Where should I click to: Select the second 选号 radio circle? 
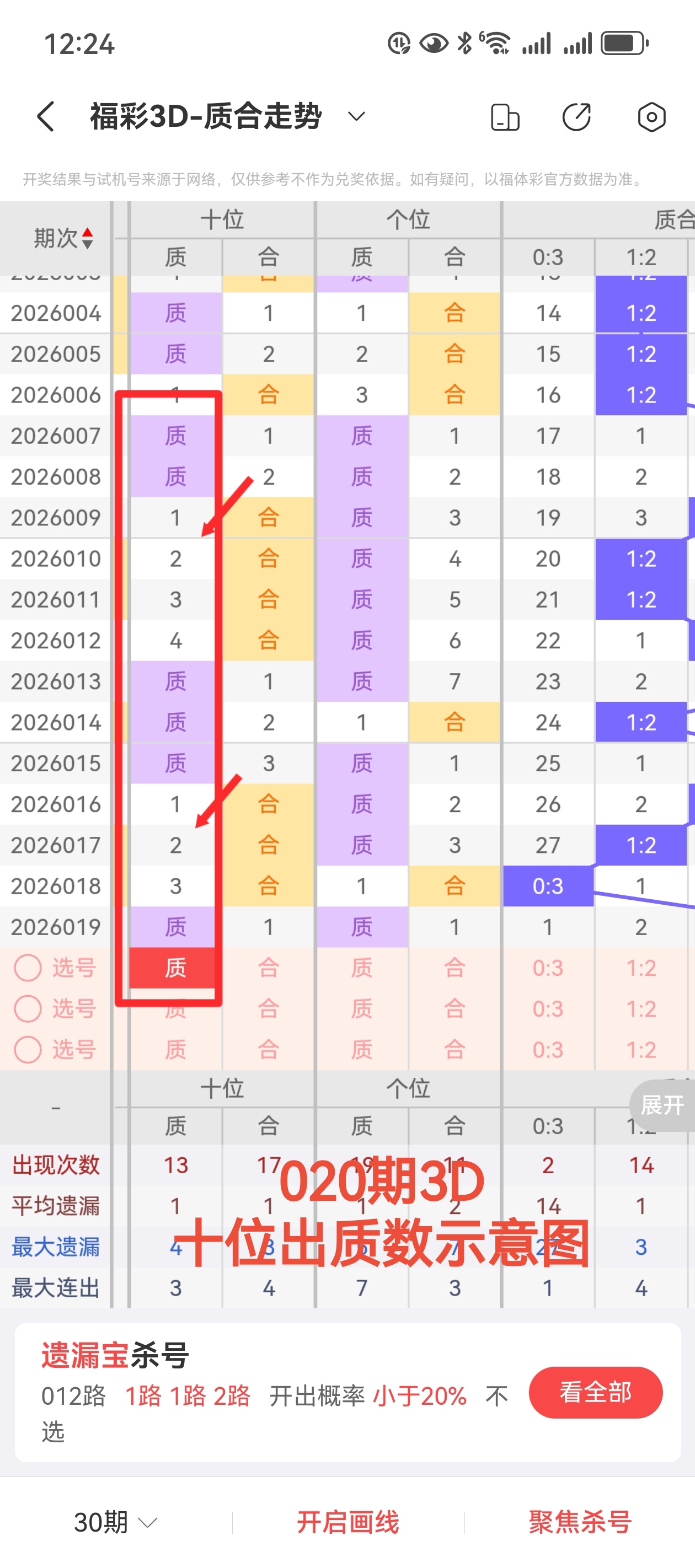(x=28, y=1008)
